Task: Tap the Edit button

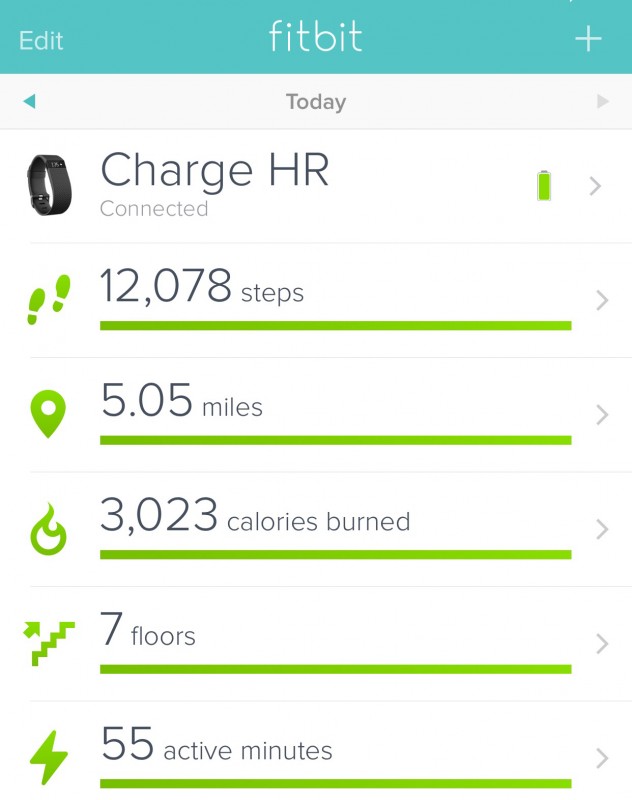Action: pyautogui.click(x=41, y=40)
